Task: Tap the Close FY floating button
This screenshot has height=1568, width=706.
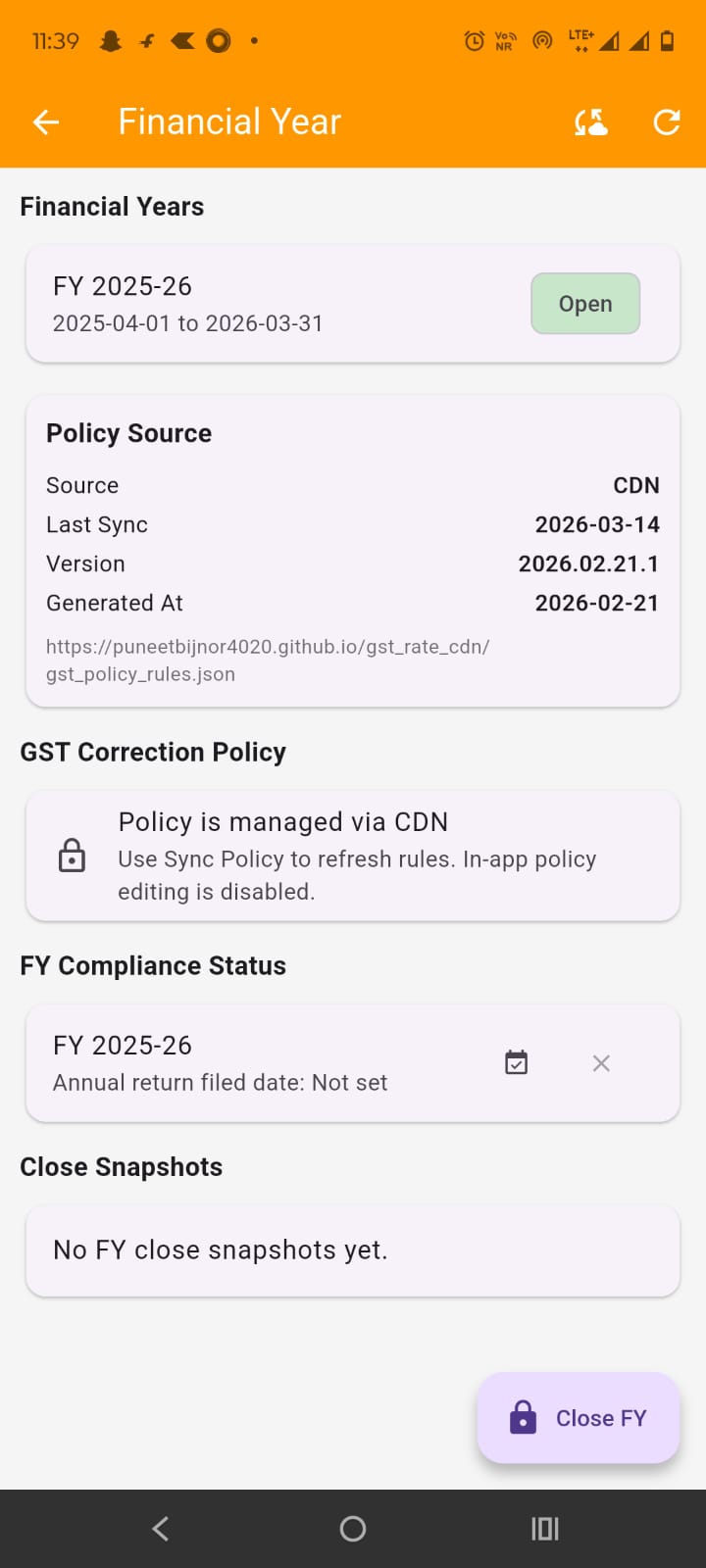Action: (x=578, y=1417)
